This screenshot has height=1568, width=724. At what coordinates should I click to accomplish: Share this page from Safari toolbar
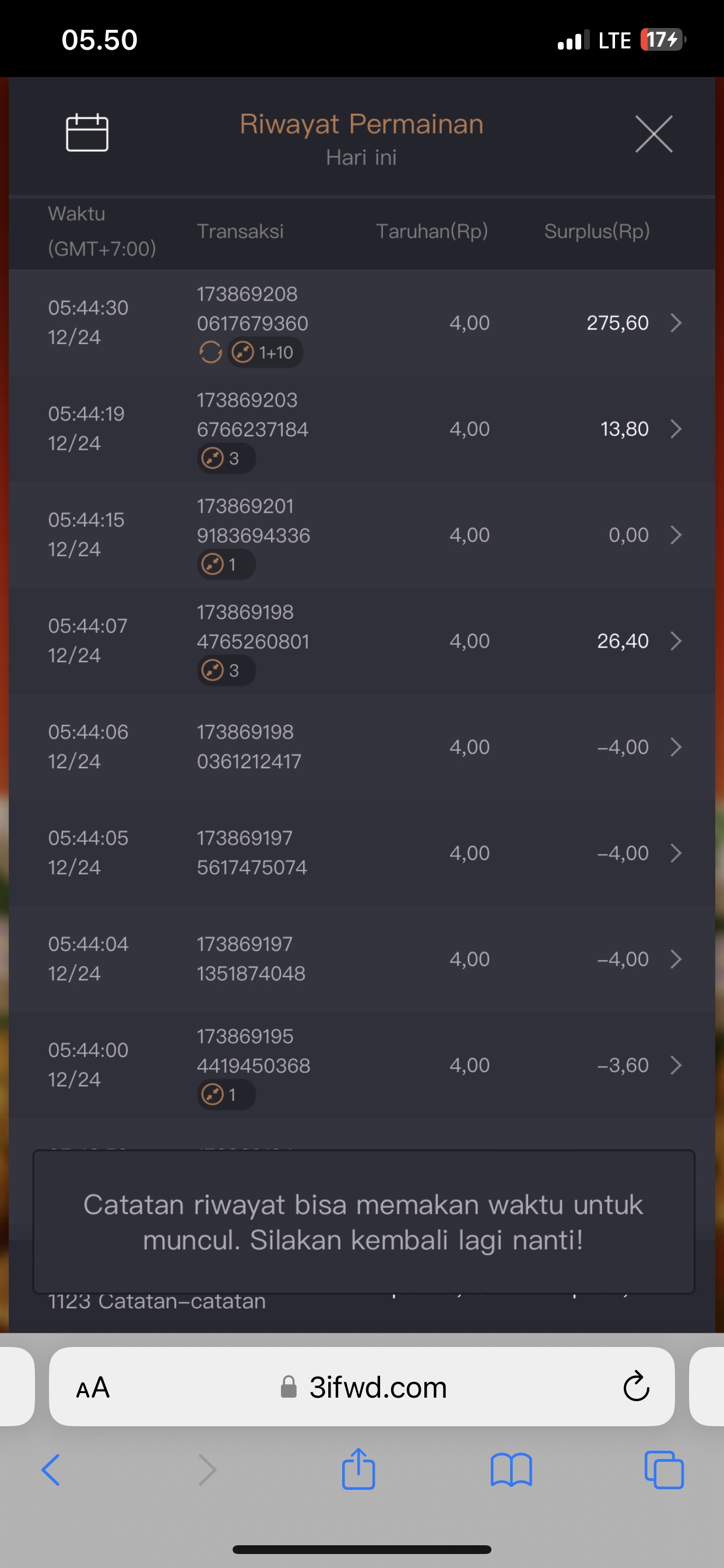click(x=359, y=1469)
